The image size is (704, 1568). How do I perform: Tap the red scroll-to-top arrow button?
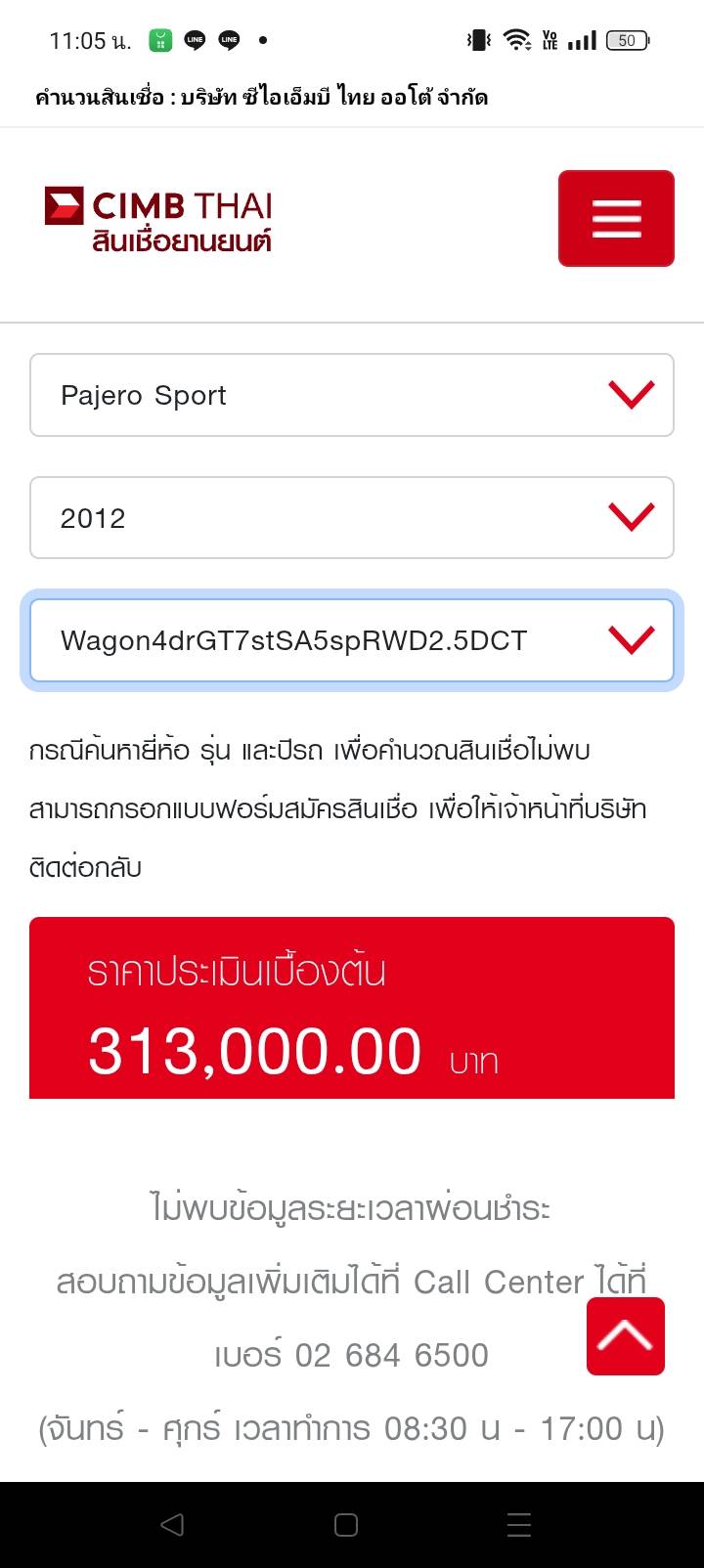tap(626, 1336)
